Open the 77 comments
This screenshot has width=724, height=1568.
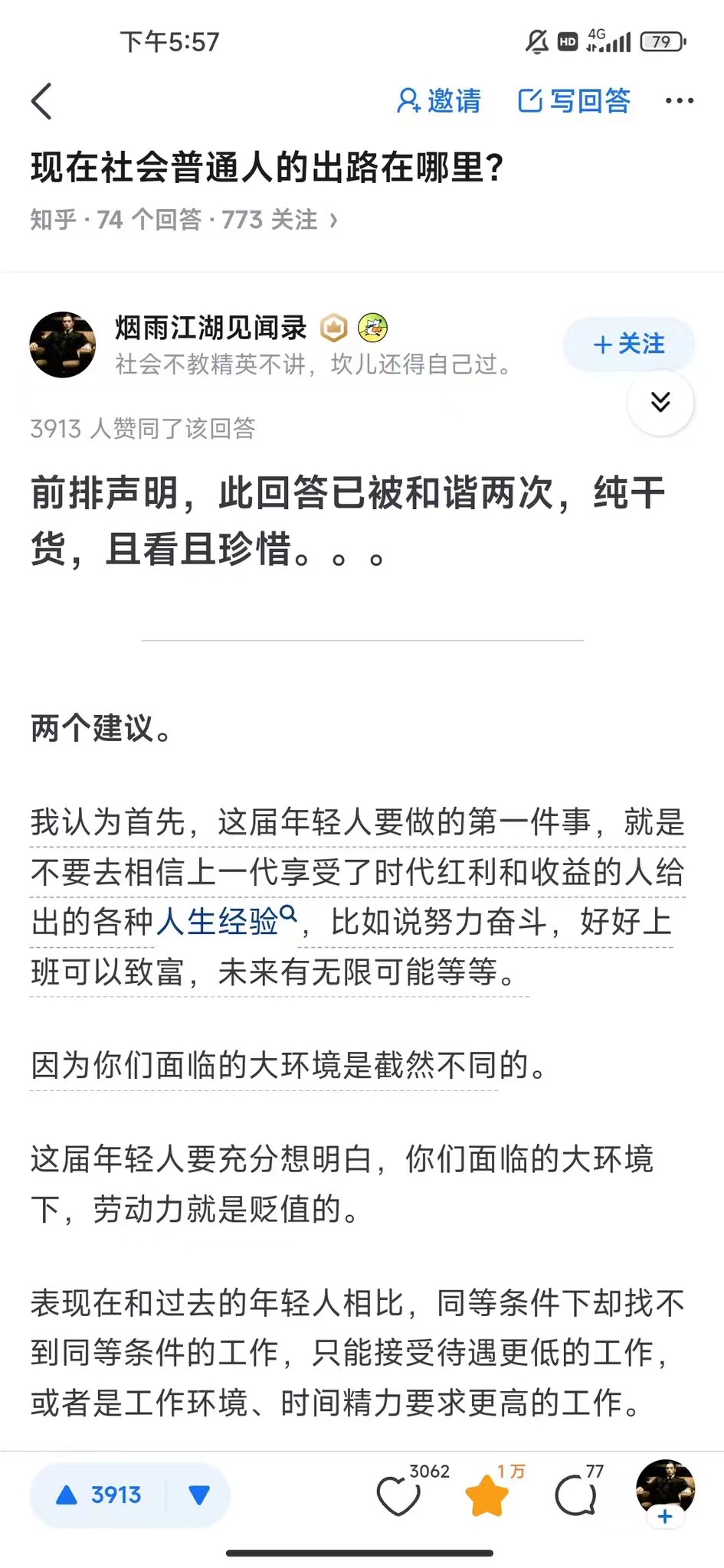[x=576, y=1496]
